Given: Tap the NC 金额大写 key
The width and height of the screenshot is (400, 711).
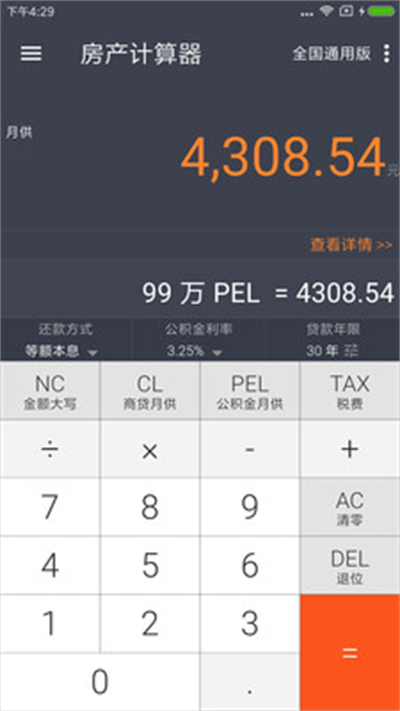Looking at the screenshot, I should (50, 391).
